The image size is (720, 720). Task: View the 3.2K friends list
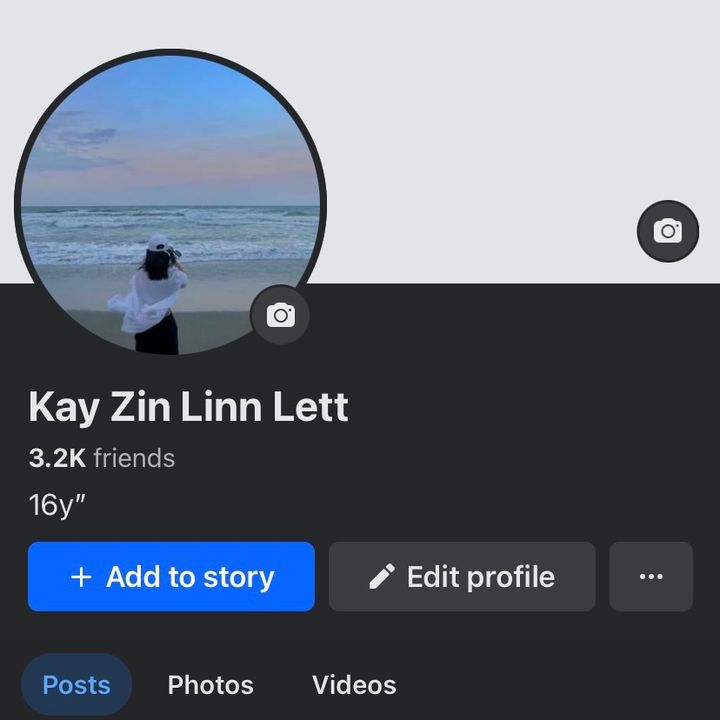tap(102, 458)
